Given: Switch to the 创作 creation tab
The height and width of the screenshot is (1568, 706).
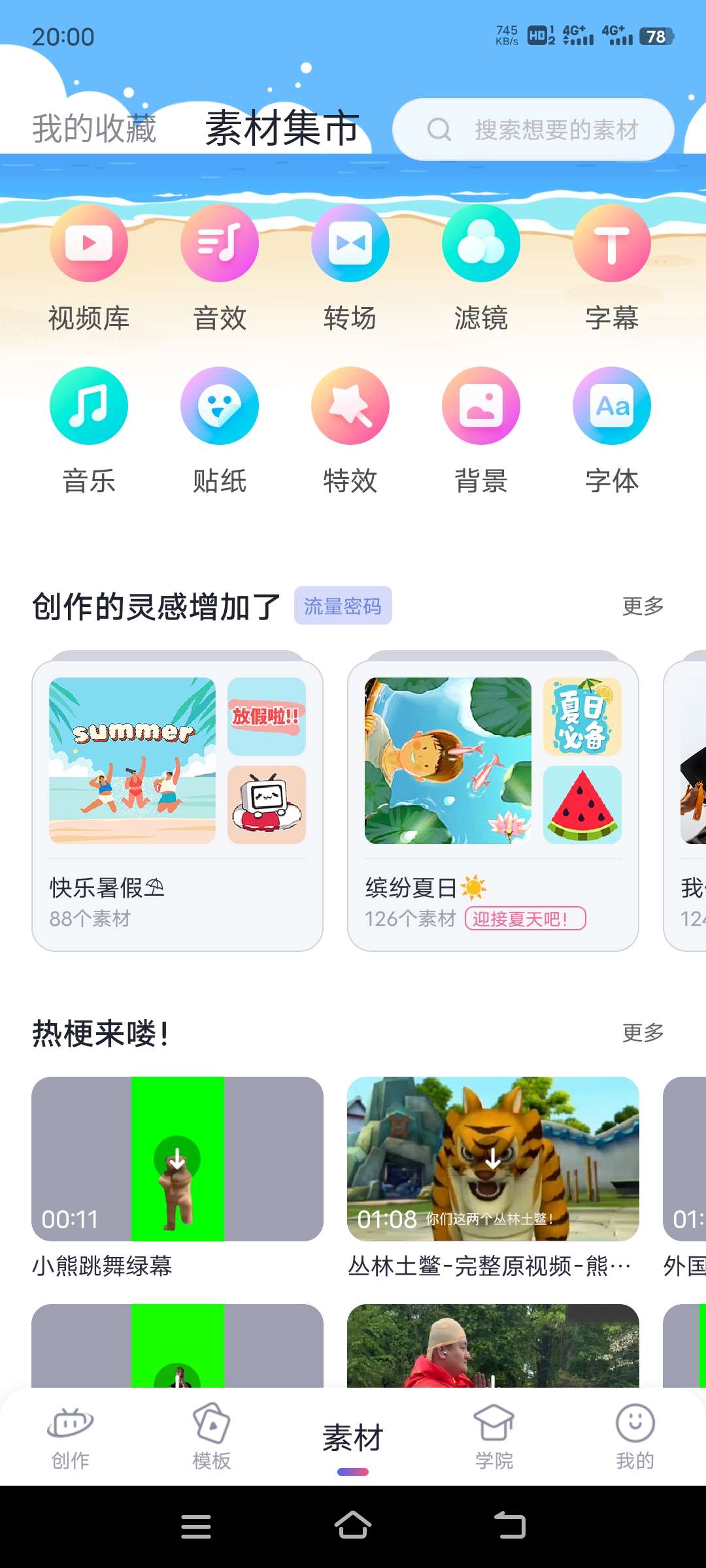Looking at the screenshot, I should pyautogui.click(x=70, y=1444).
